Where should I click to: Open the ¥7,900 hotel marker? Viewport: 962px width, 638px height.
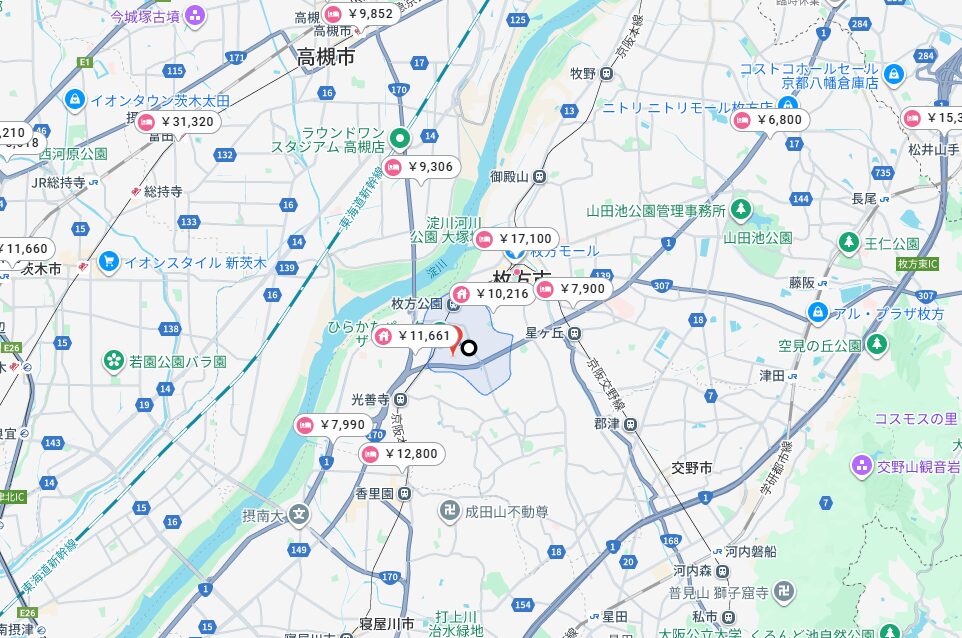572,289
